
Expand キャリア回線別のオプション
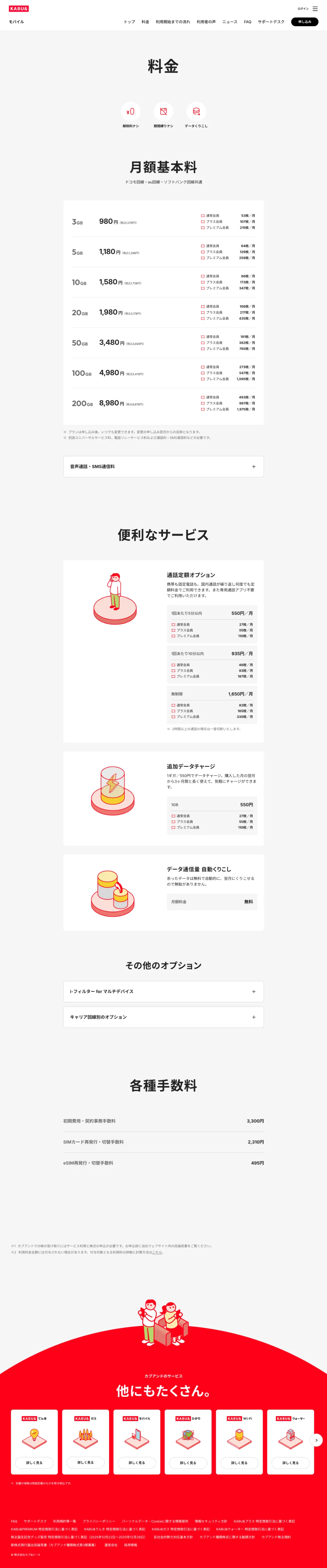click(x=163, y=1016)
